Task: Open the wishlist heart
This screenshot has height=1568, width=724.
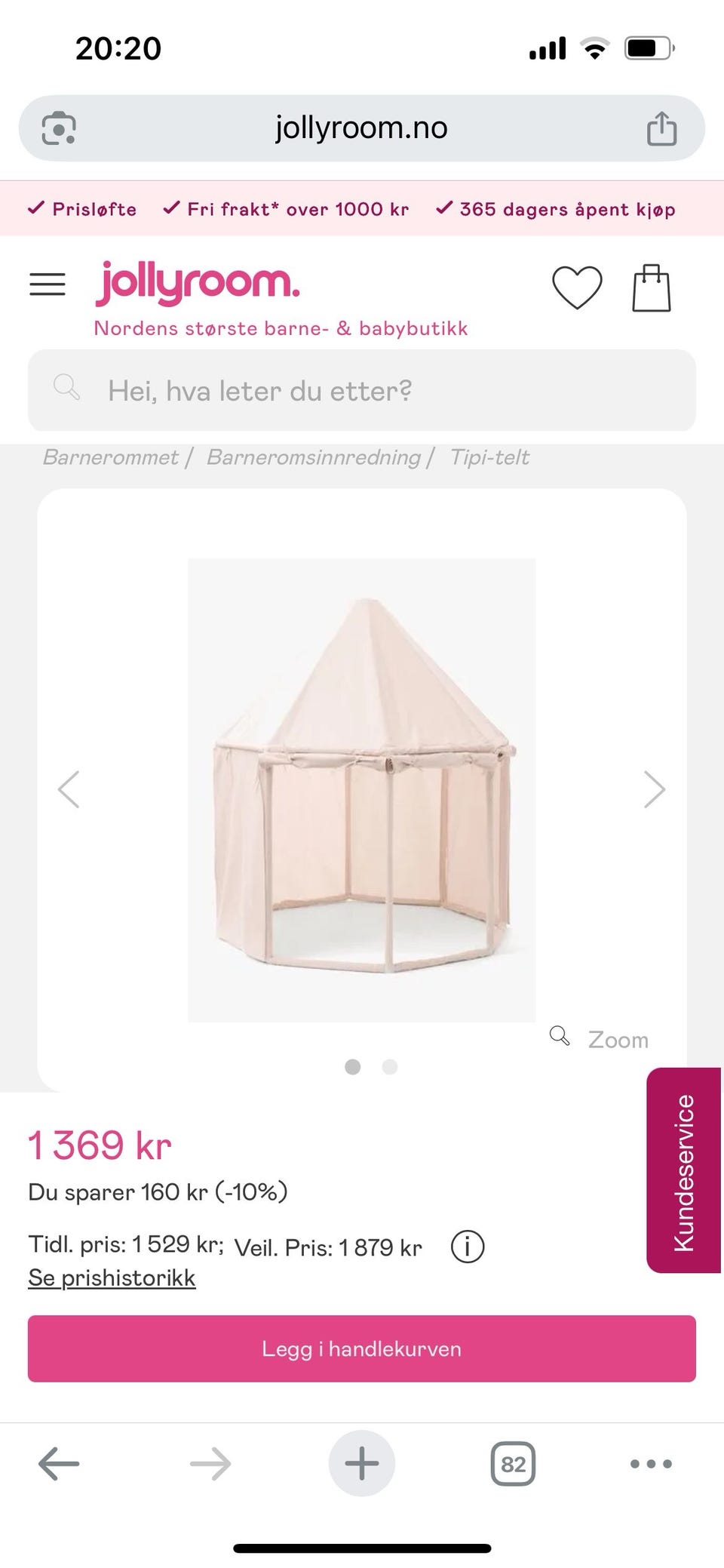Action: point(577,287)
